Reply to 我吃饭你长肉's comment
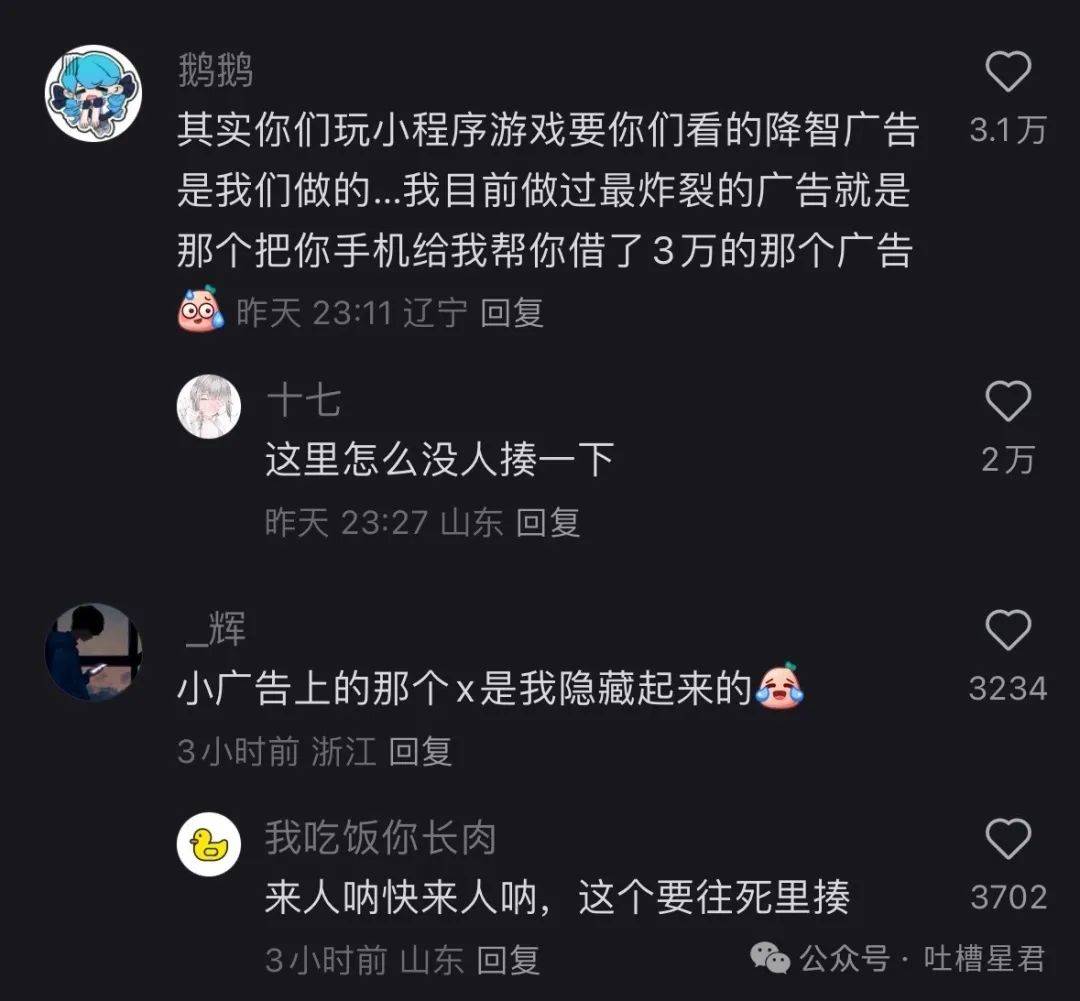Image resolution: width=1080 pixels, height=1001 pixels. point(507,961)
